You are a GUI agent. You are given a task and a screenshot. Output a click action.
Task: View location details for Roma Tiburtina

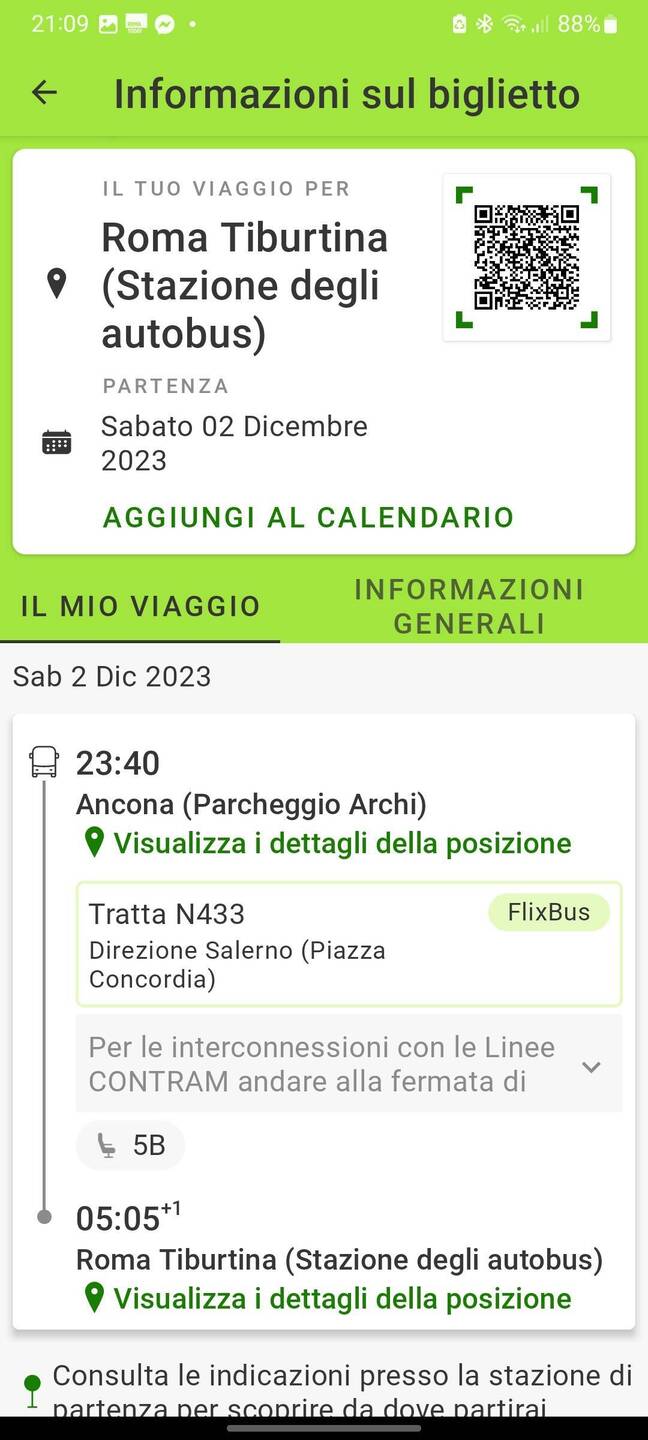(328, 1298)
